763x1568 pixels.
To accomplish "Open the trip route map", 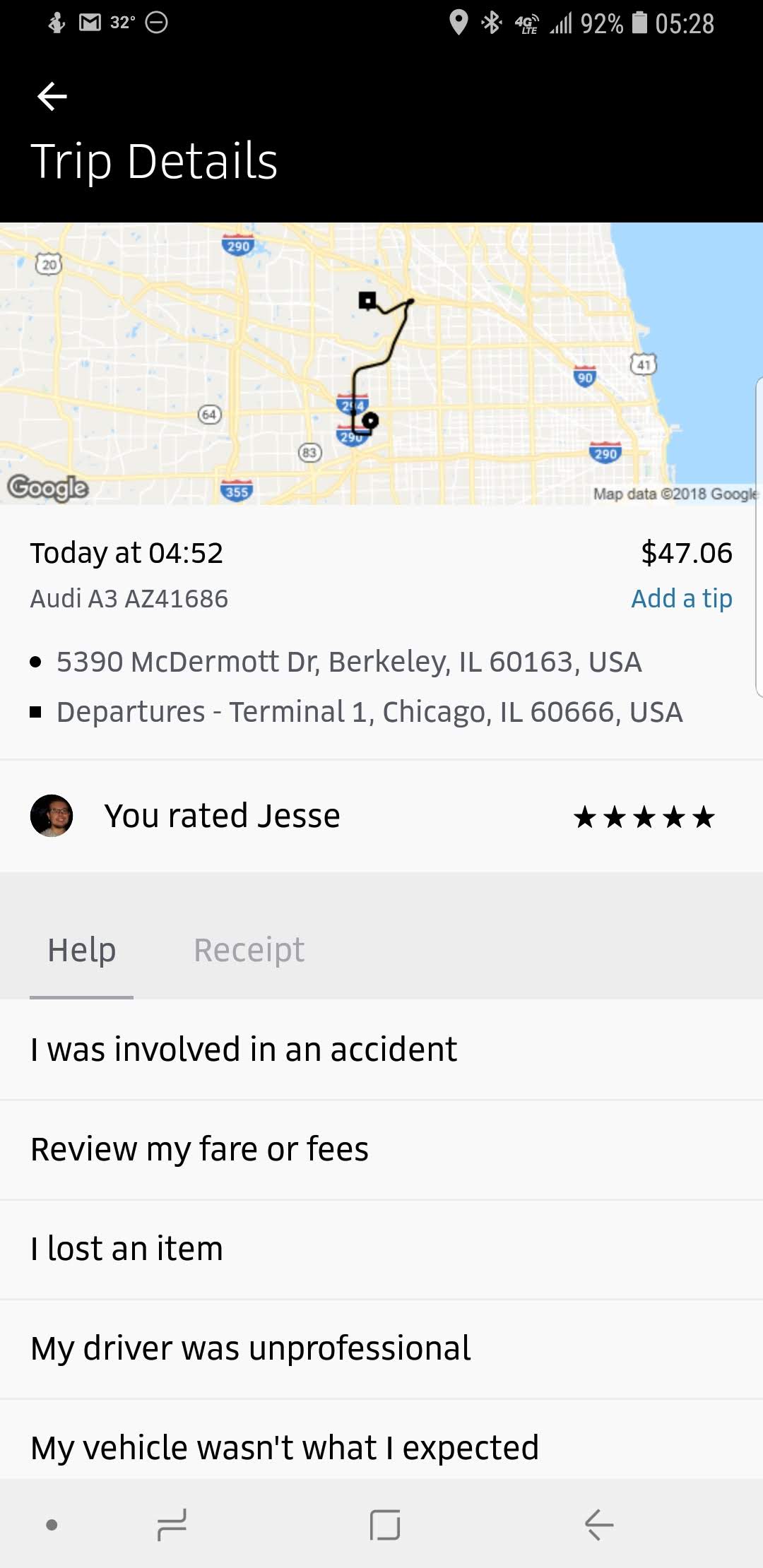I will tap(381, 363).
